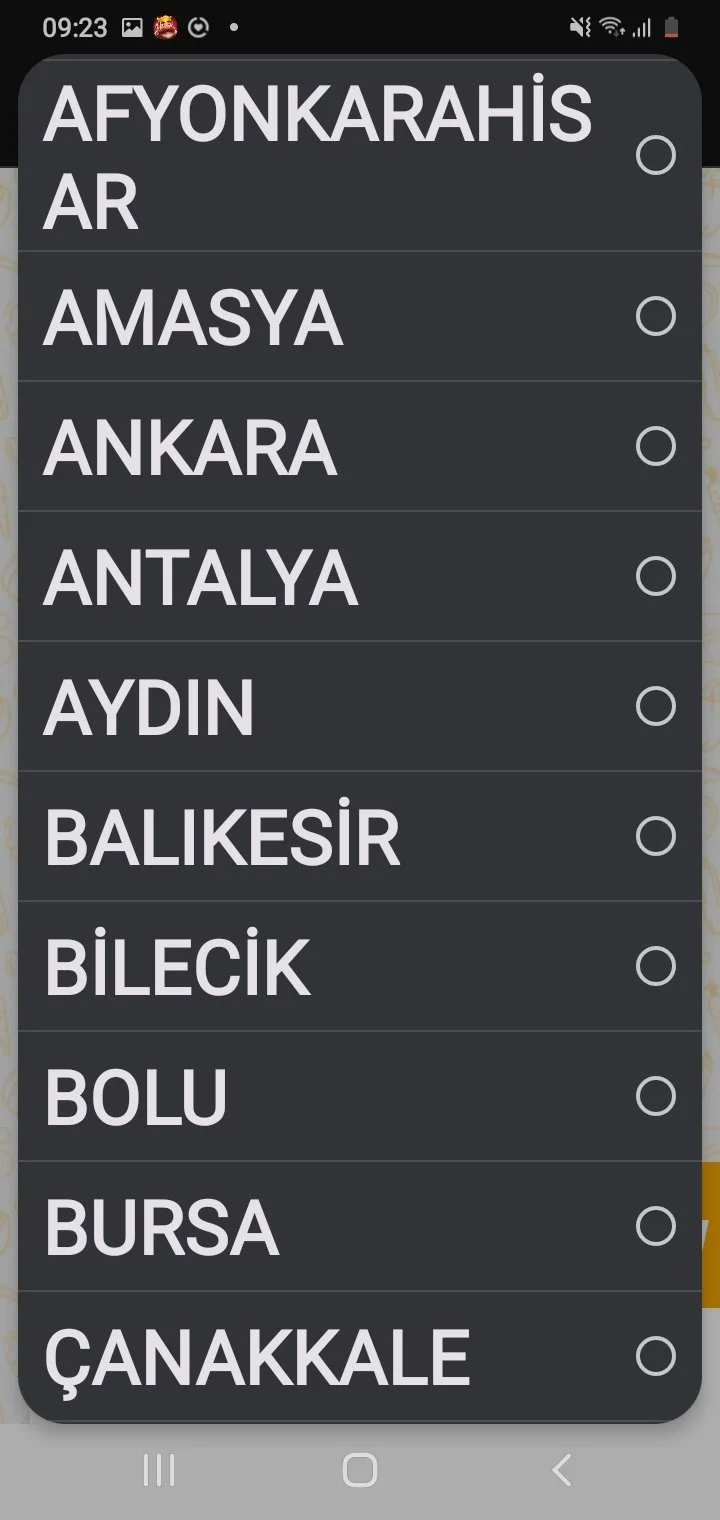
Task: Choose BOLU from the city list
Action: 360,1097
